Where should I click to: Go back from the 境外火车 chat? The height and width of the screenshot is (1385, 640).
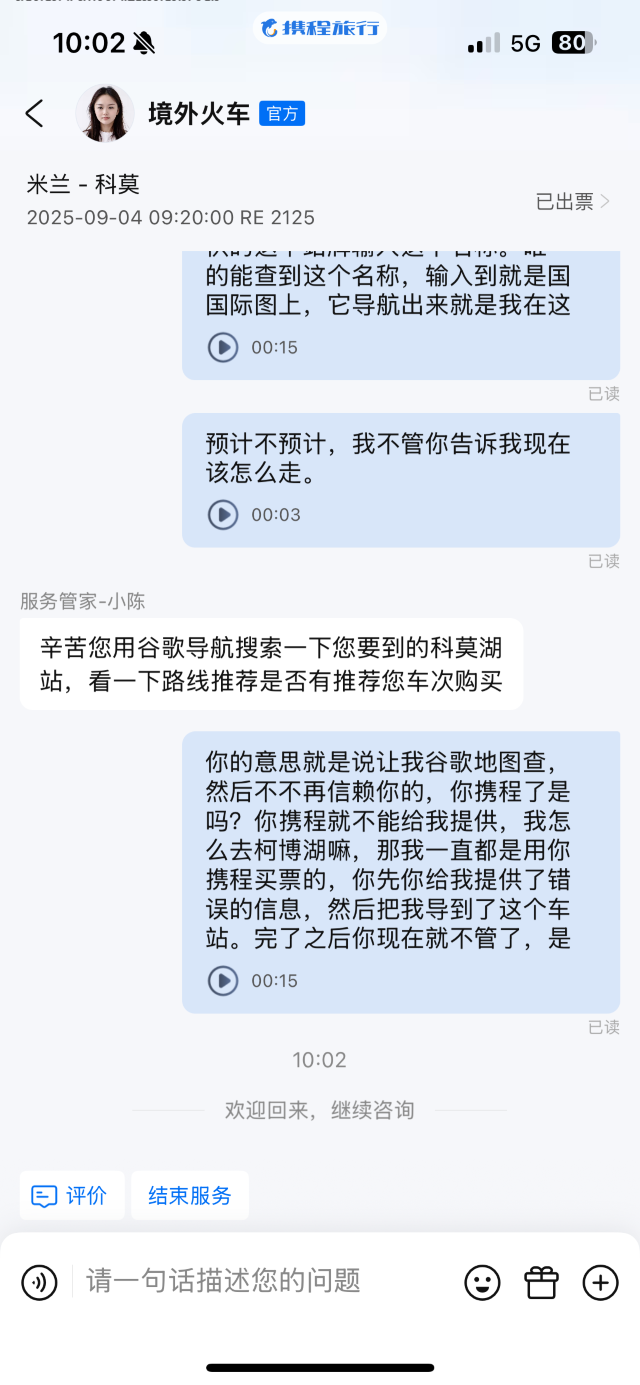(35, 114)
